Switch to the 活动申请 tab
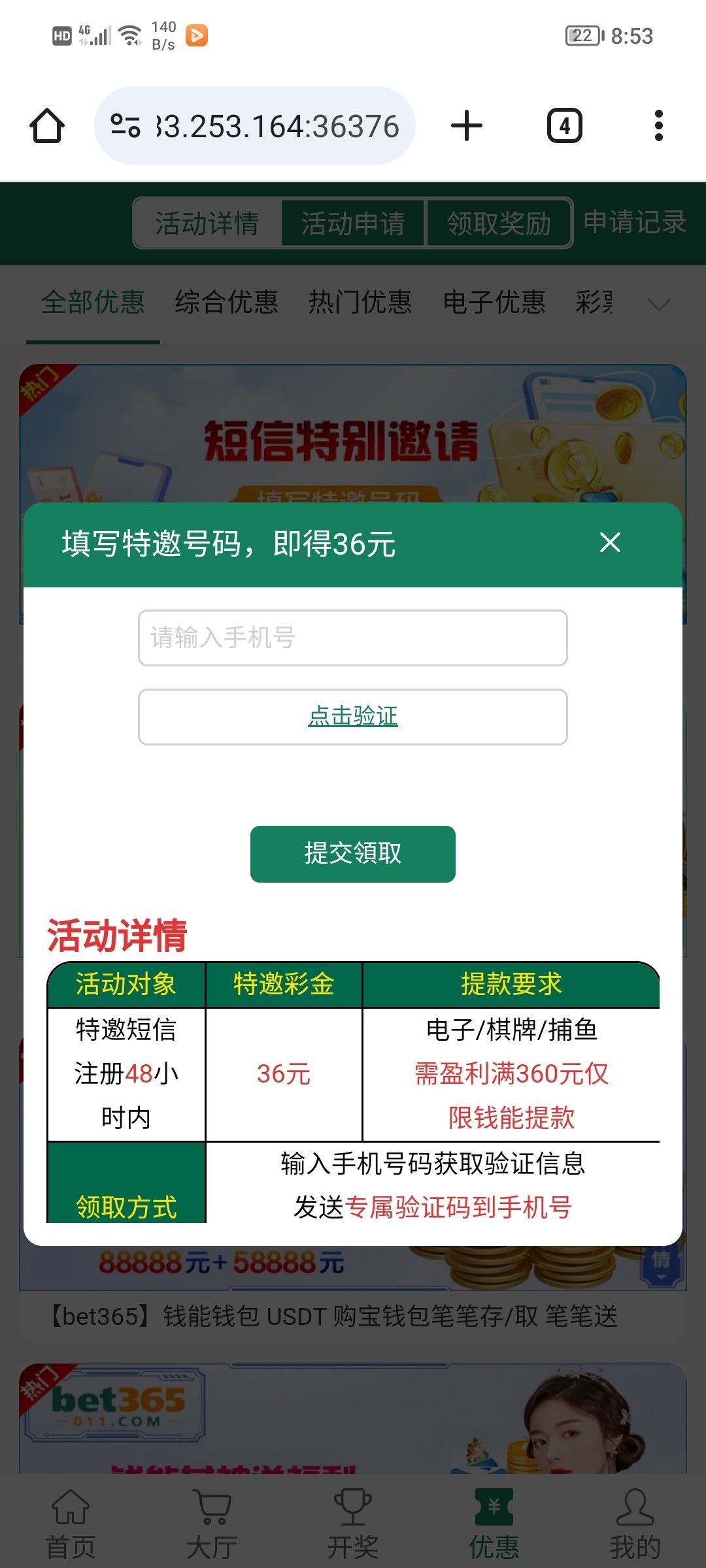The height and width of the screenshot is (1568, 706). click(353, 223)
